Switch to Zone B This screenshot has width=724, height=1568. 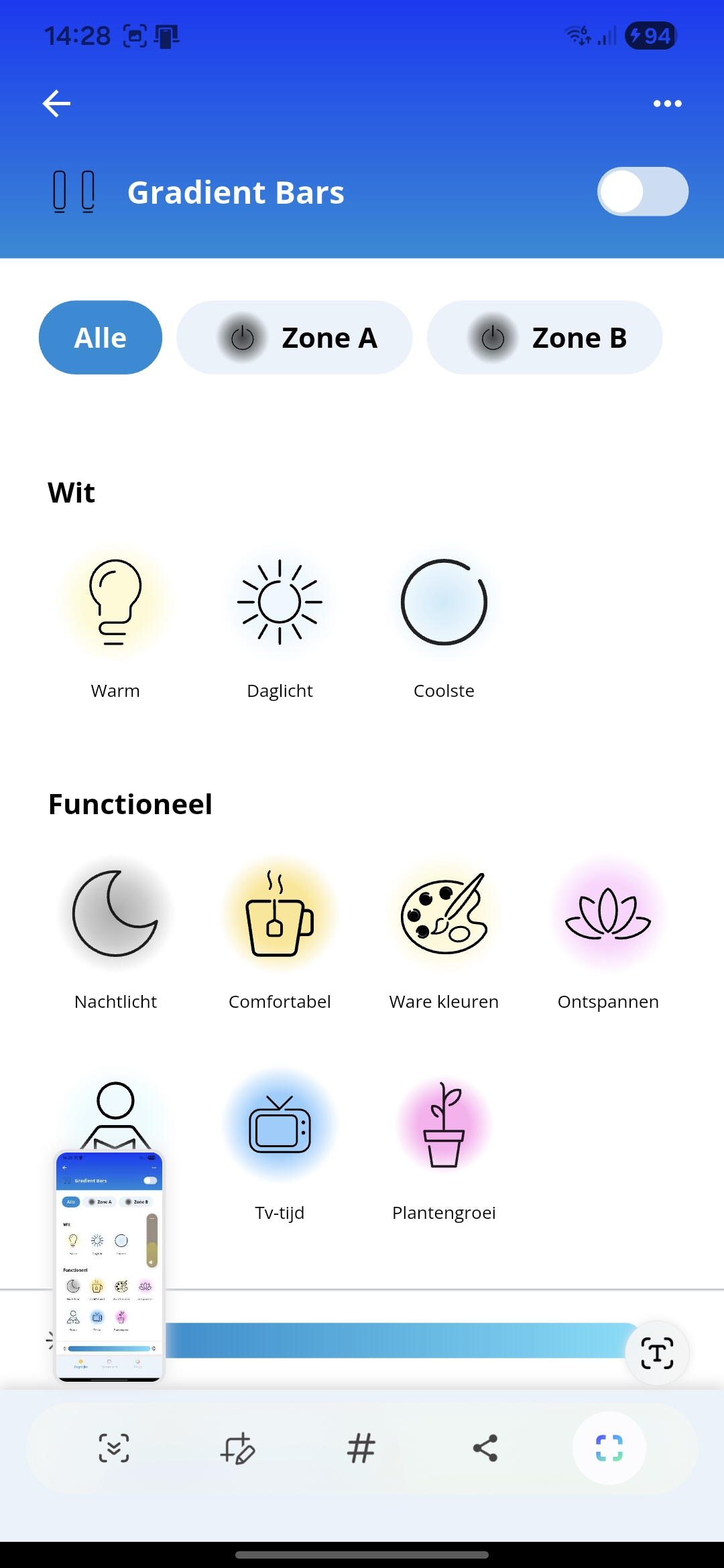click(544, 338)
